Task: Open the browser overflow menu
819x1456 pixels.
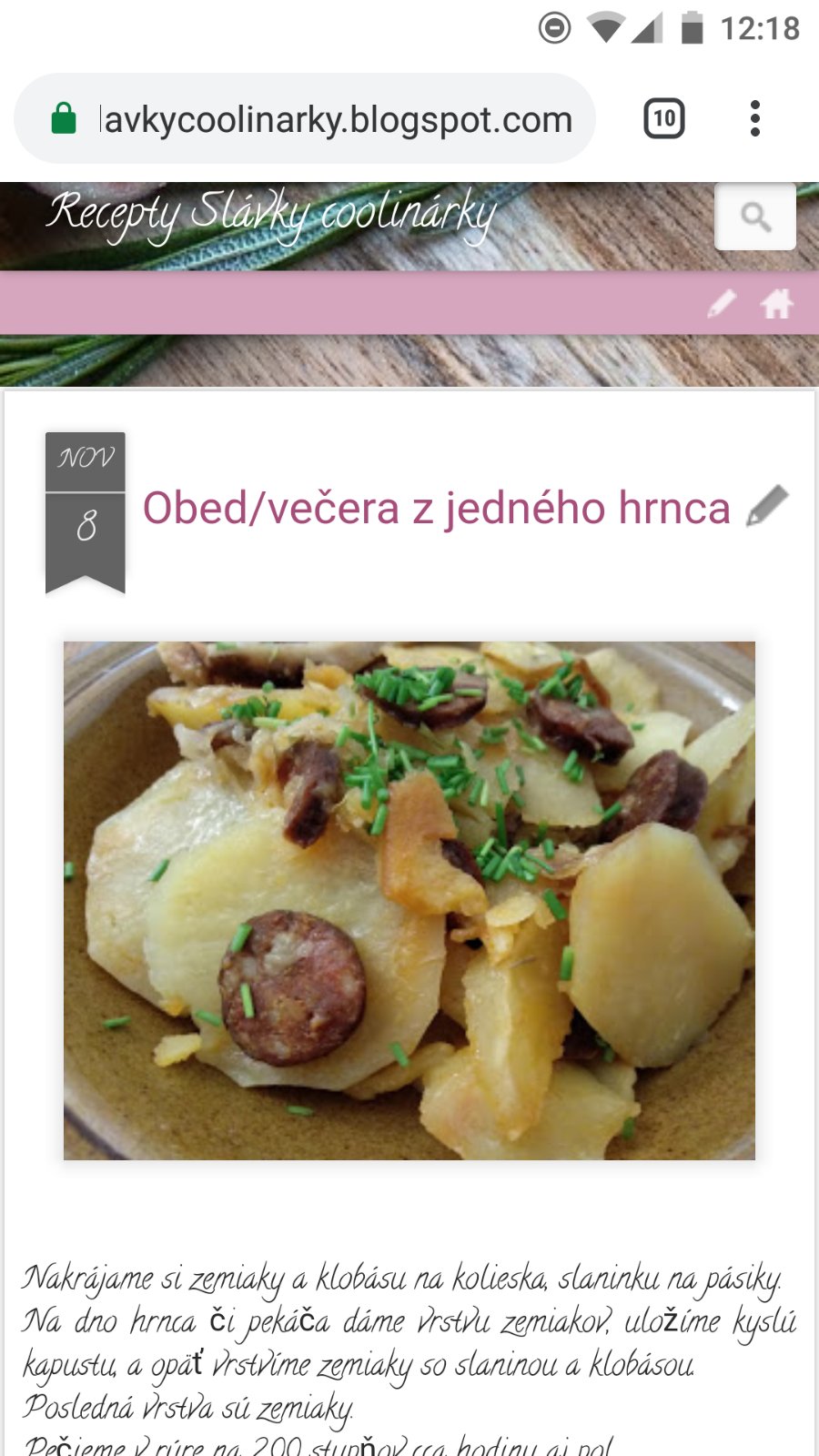Action: [x=754, y=119]
